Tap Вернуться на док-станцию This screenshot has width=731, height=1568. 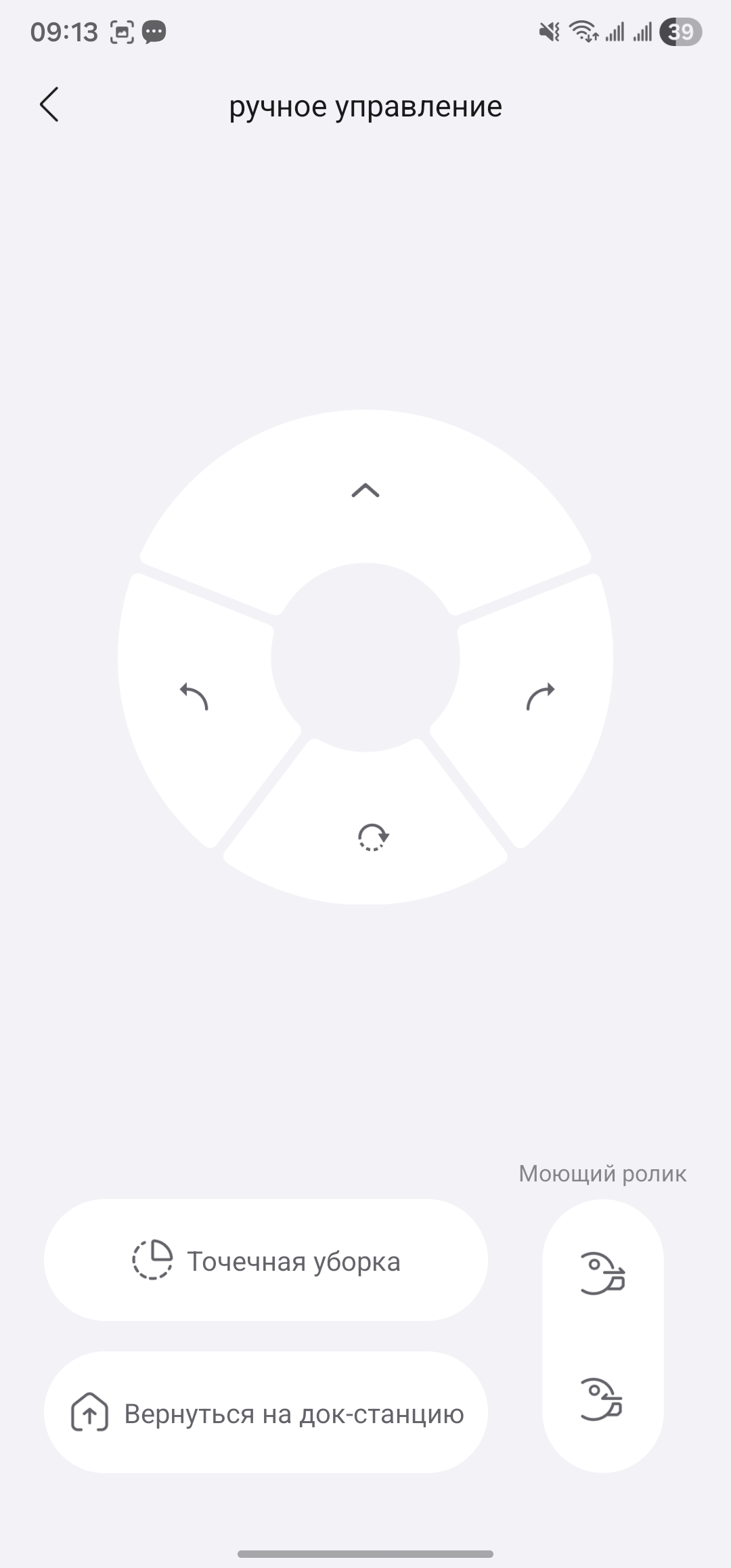266,1414
